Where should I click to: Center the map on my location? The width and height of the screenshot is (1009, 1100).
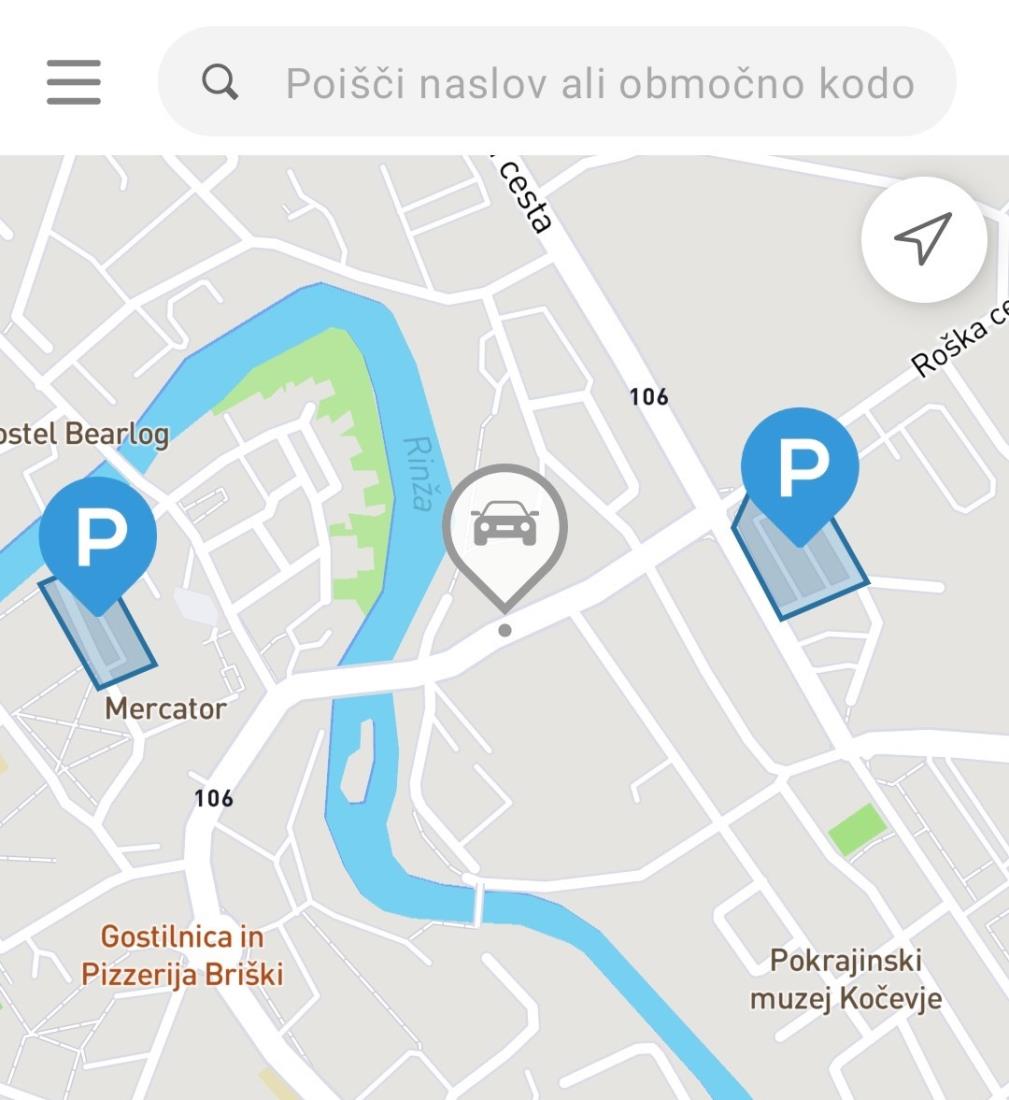(x=923, y=239)
